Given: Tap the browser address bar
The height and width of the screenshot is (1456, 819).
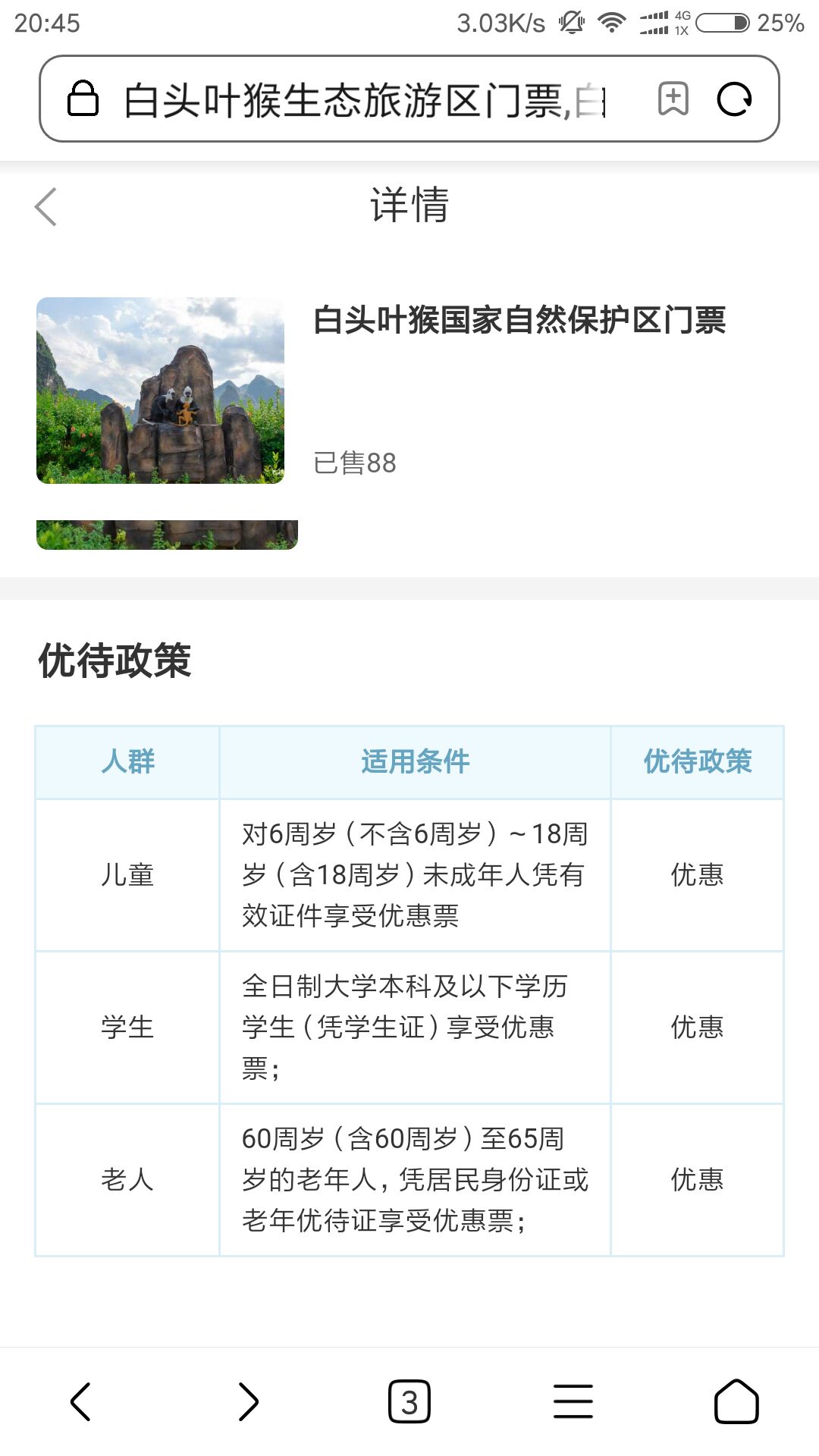Looking at the screenshot, I should (x=364, y=99).
